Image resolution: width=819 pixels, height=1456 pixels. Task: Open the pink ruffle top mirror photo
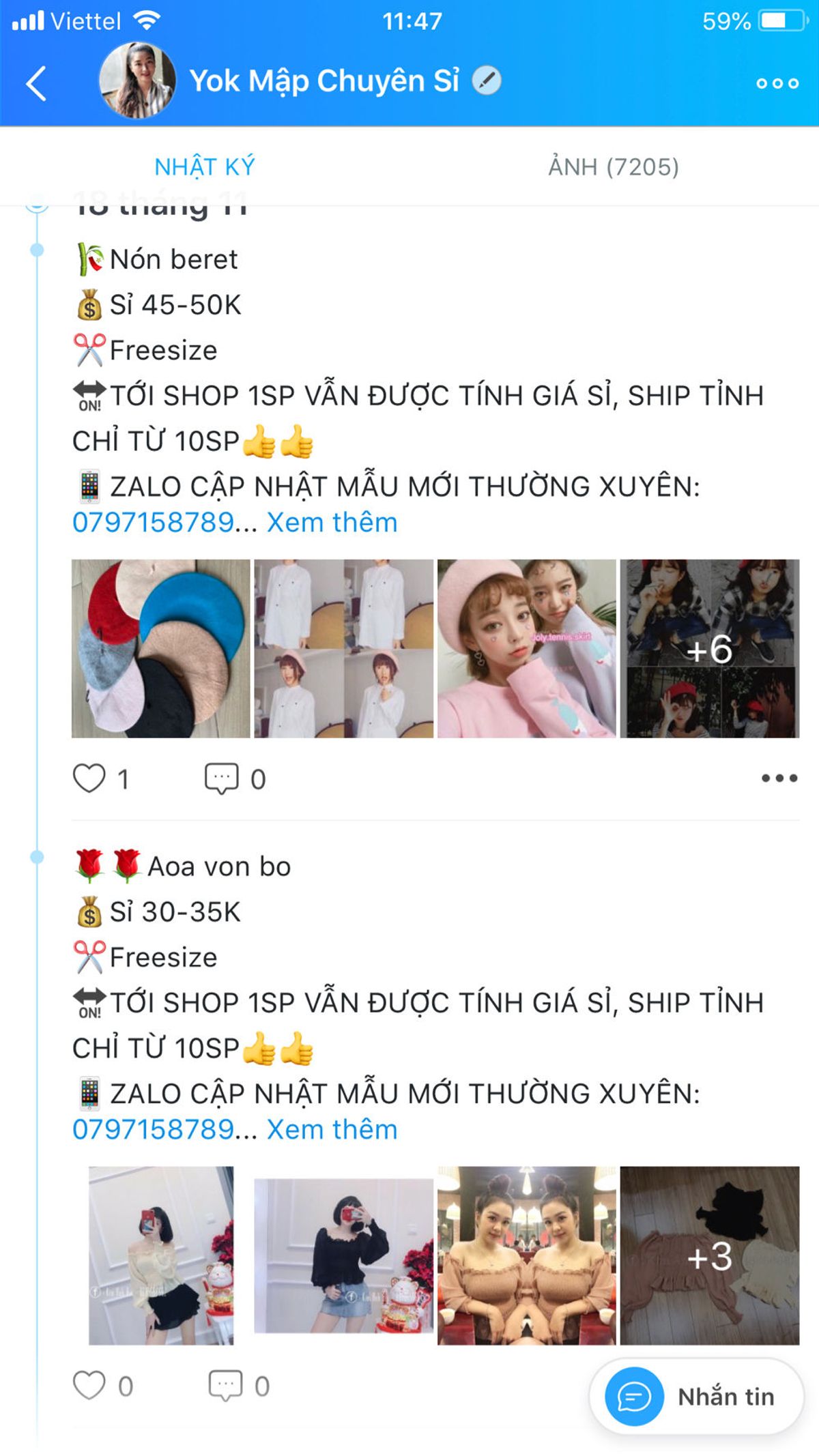point(526,1255)
